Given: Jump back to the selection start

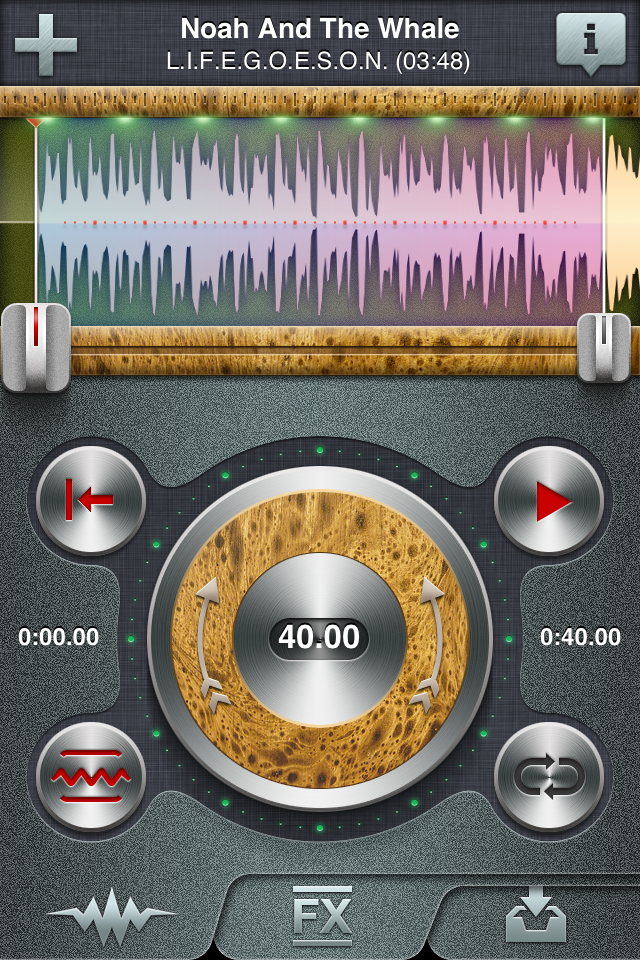Looking at the screenshot, I should pos(90,500).
